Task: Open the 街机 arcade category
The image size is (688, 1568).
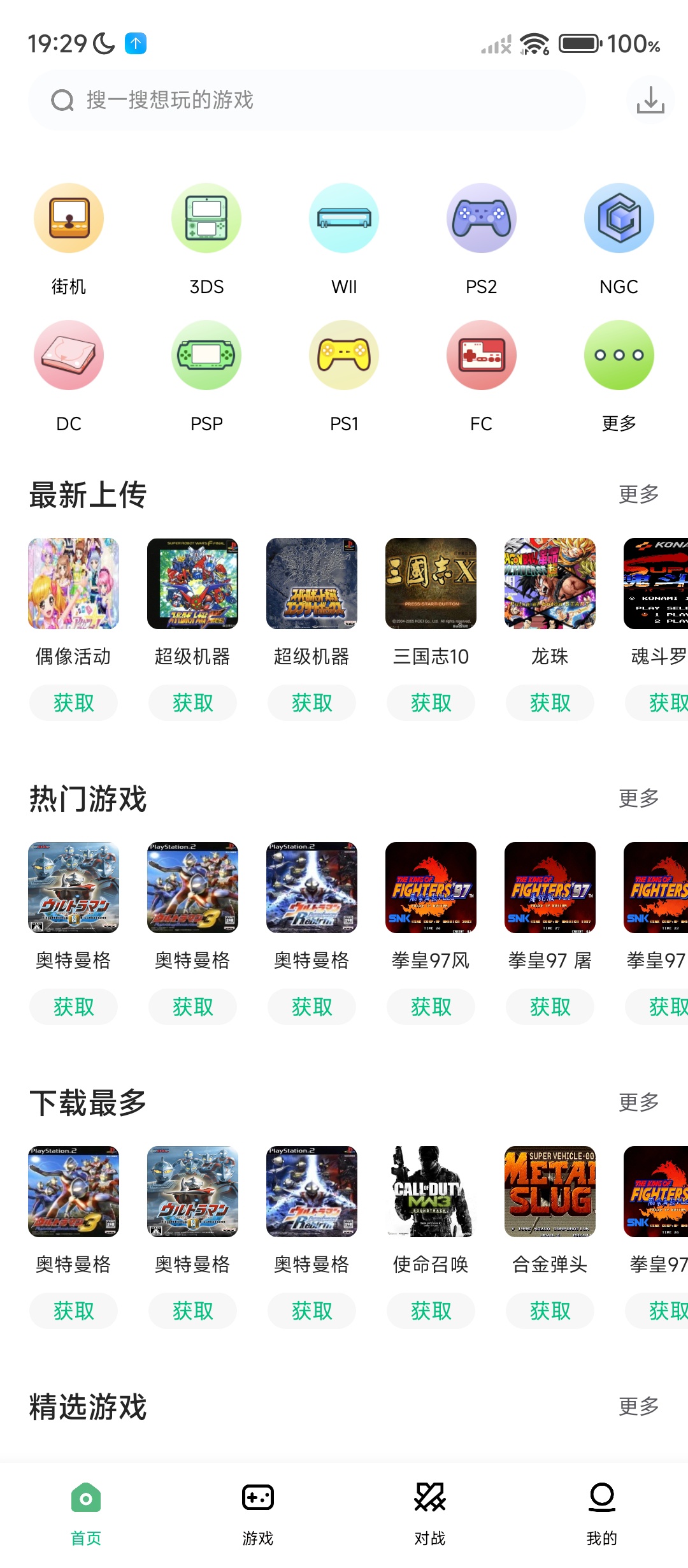Action: (x=69, y=219)
